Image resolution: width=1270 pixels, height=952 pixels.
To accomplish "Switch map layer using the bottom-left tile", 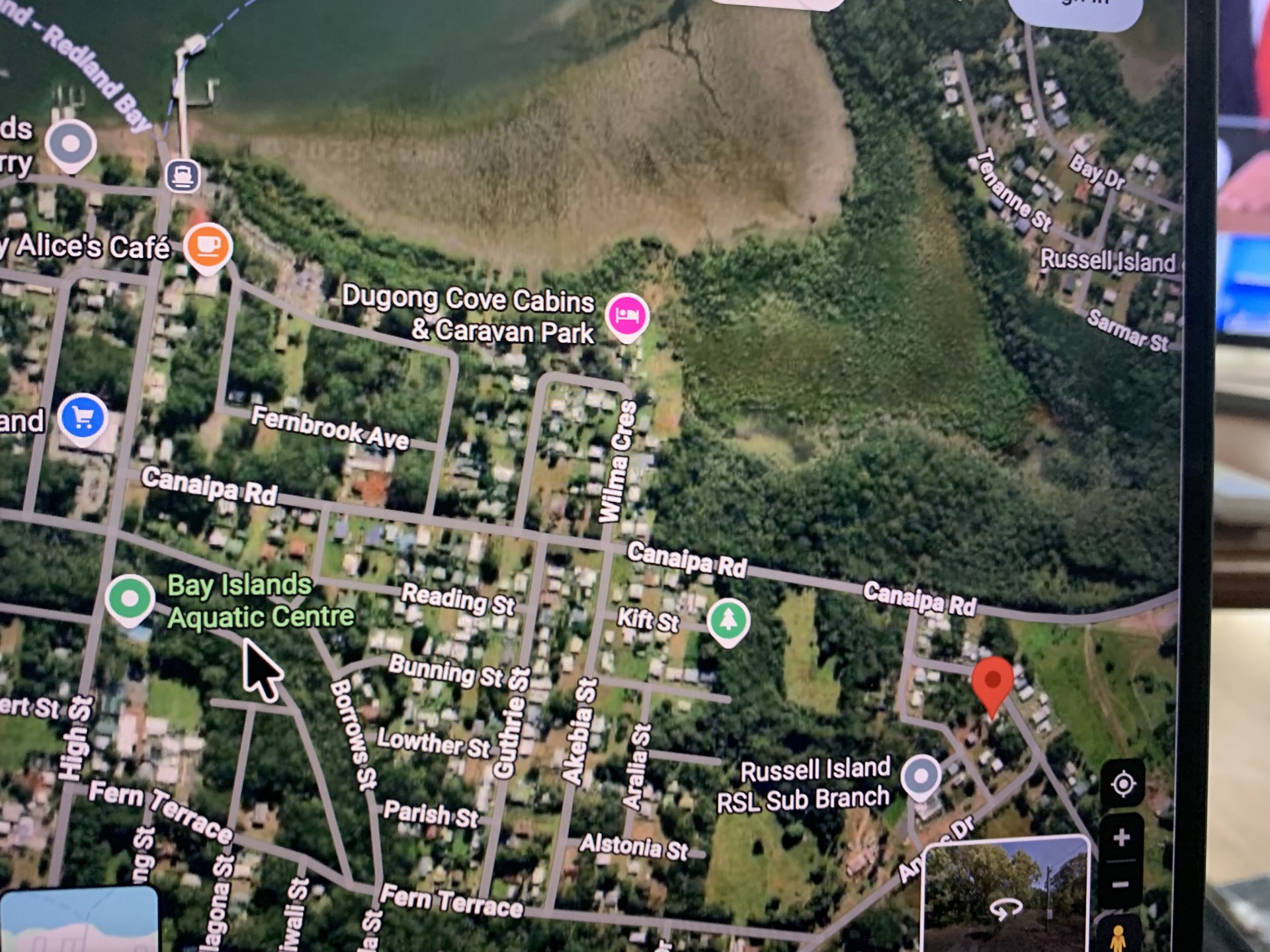I will [79, 922].
